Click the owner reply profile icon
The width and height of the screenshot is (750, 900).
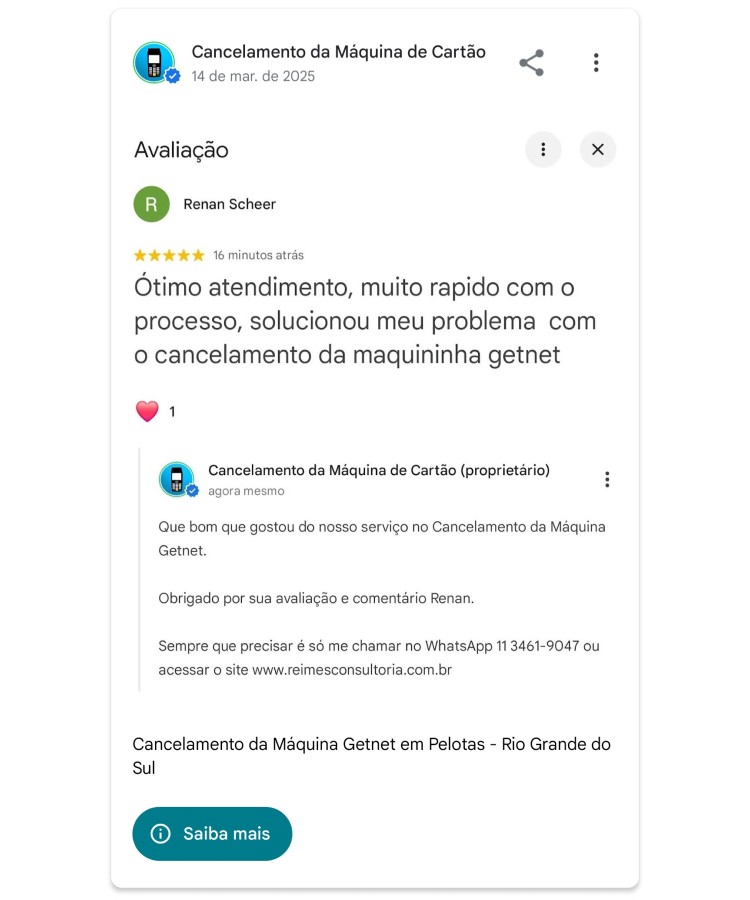(176, 479)
